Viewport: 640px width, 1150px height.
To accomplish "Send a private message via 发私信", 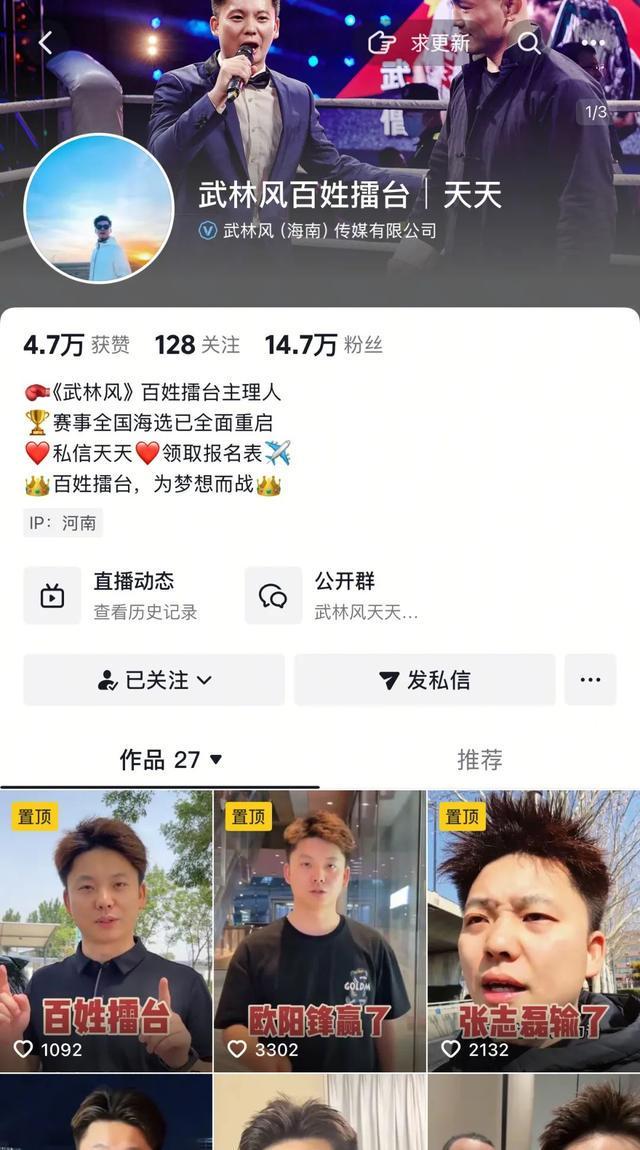I will coord(424,680).
